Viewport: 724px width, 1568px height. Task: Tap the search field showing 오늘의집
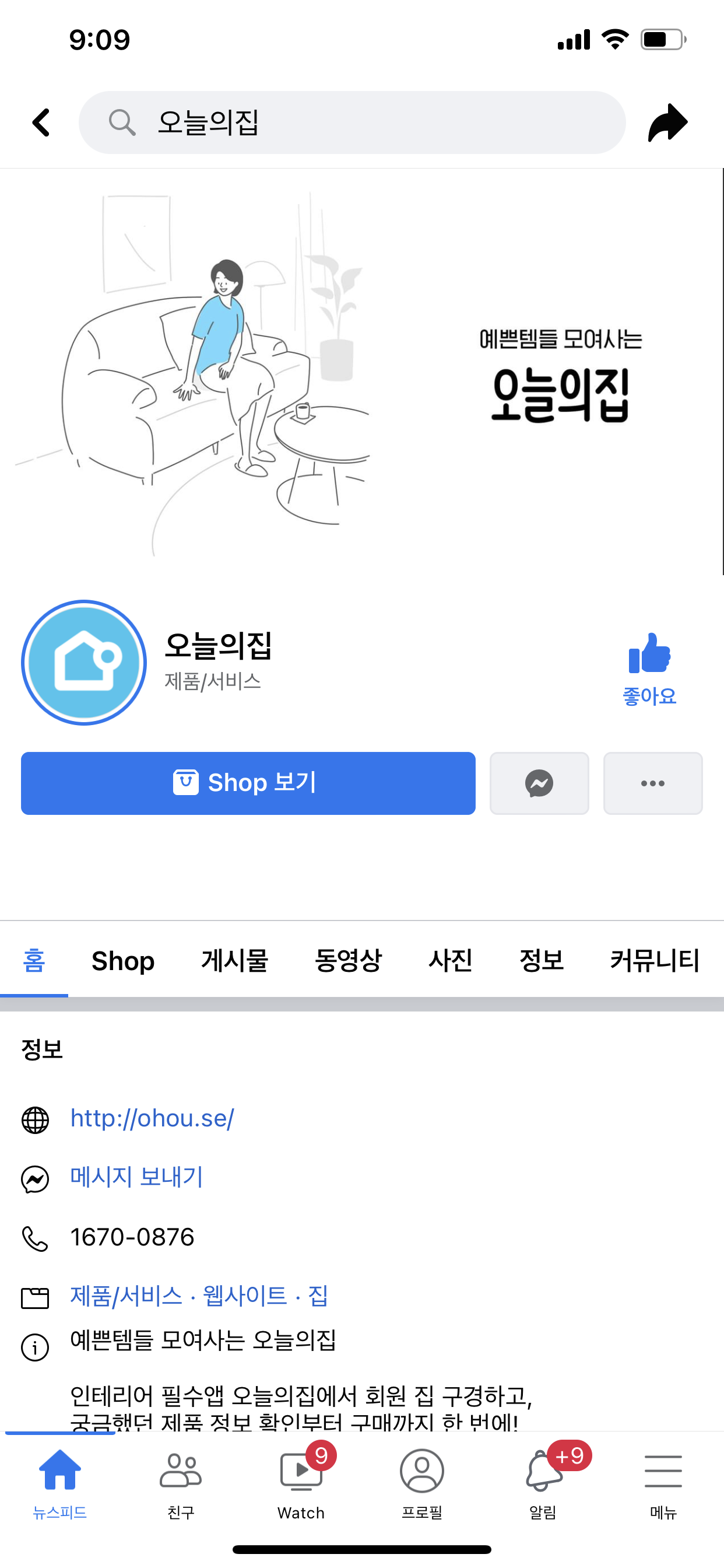pos(352,123)
